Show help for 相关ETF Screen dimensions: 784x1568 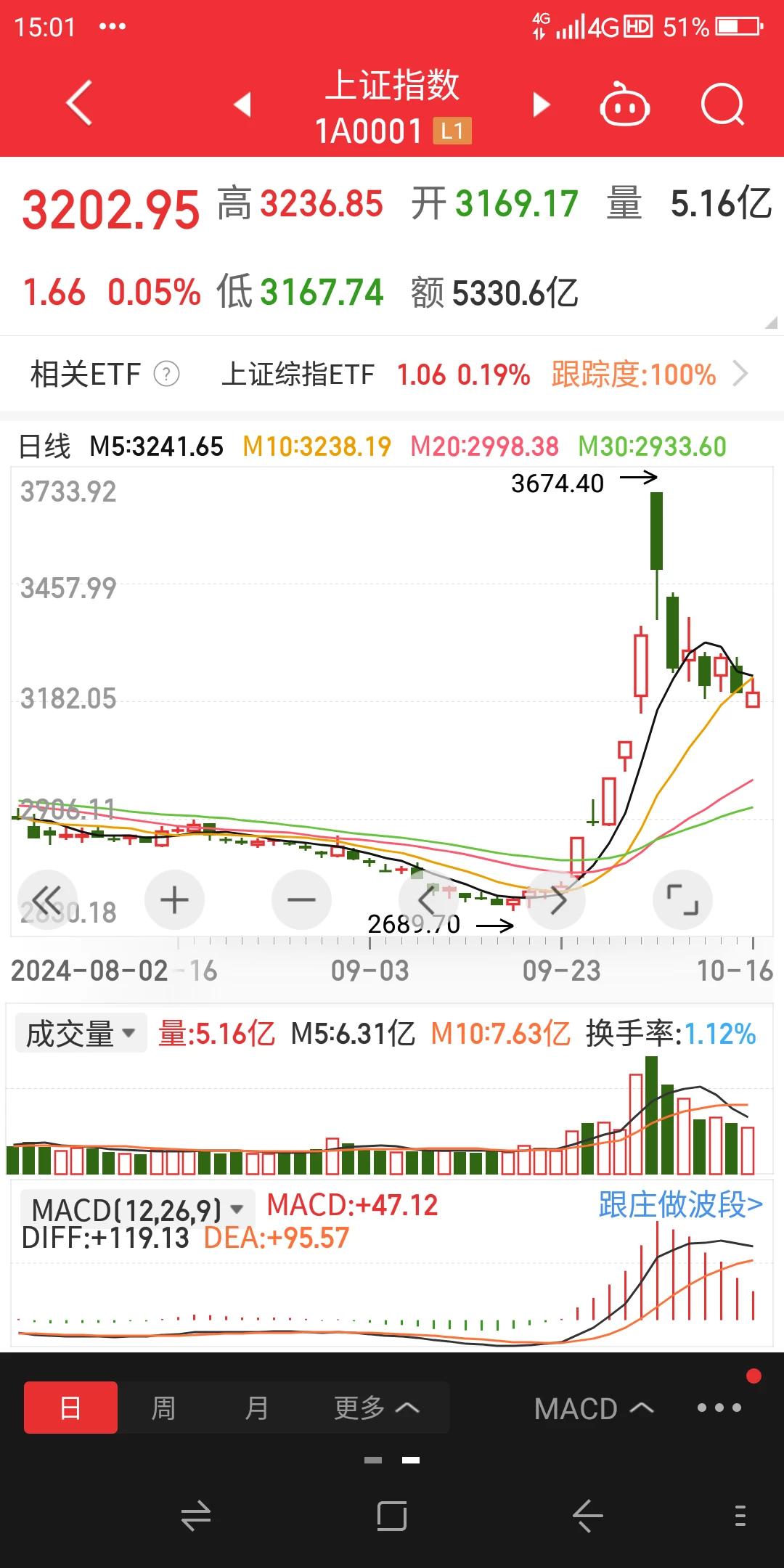pos(167,375)
